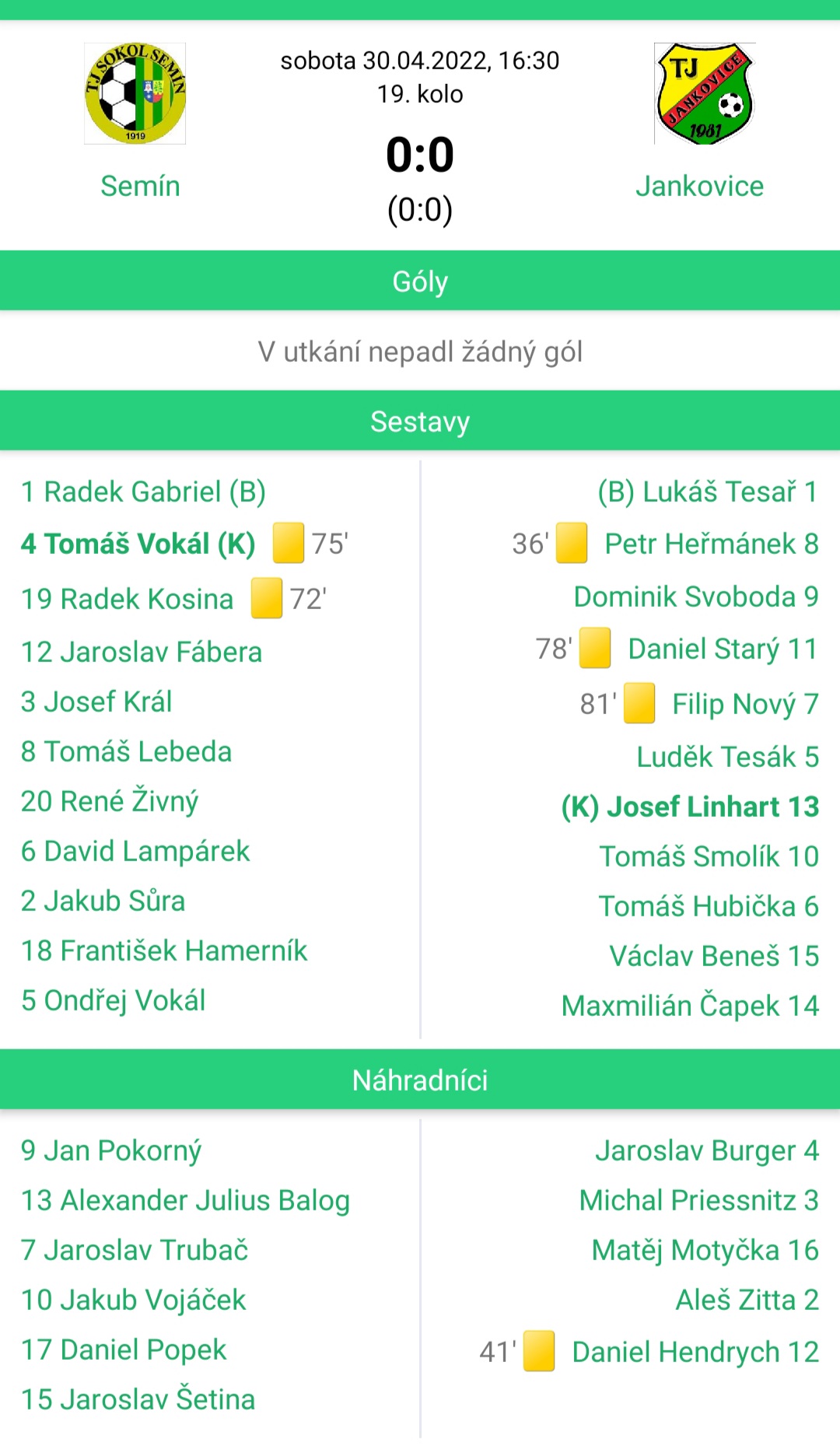The width and height of the screenshot is (840, 1446).
Task: Open player Radek Gabriel's profile
Action: click(x=143, y=492)
